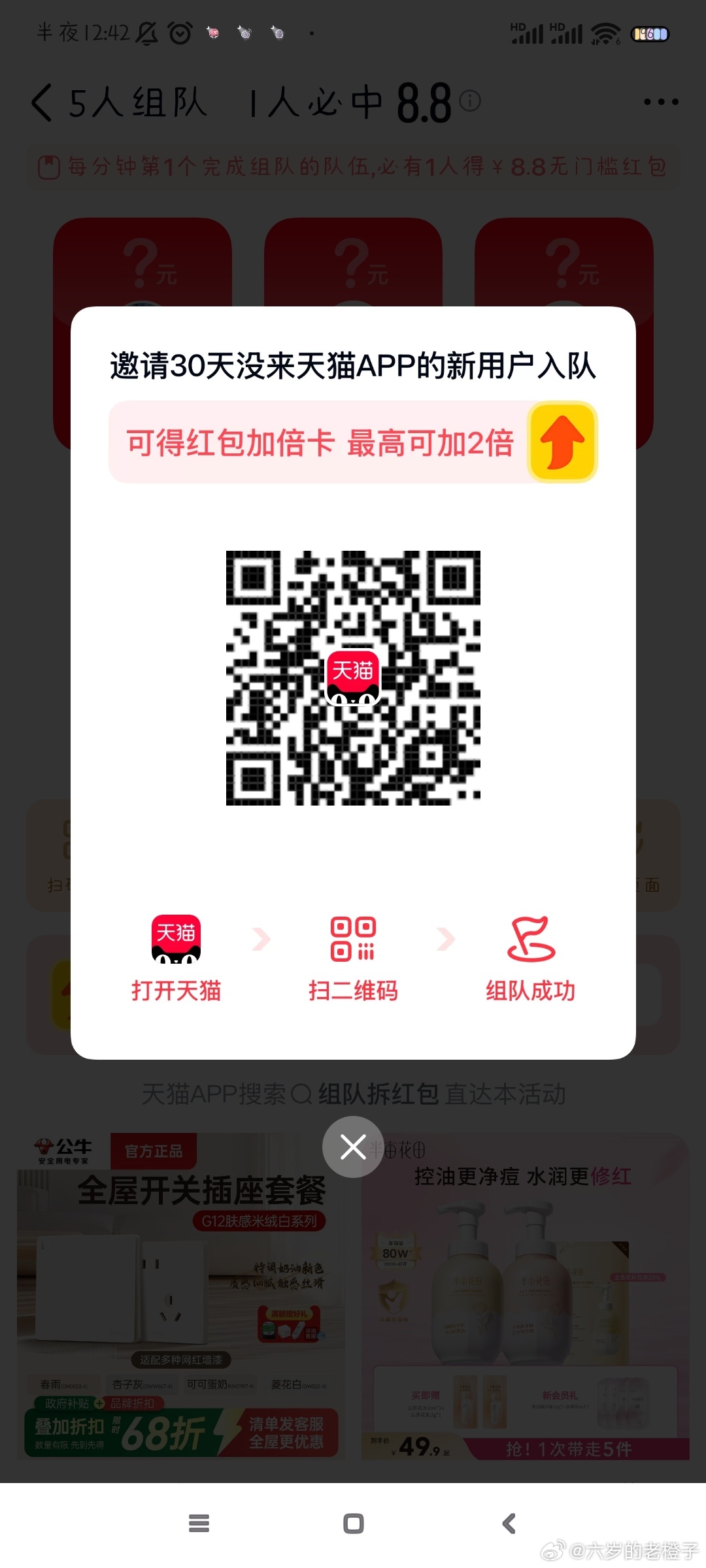
Task: Return to the phone's home screen
Action: coord(354,1524)
